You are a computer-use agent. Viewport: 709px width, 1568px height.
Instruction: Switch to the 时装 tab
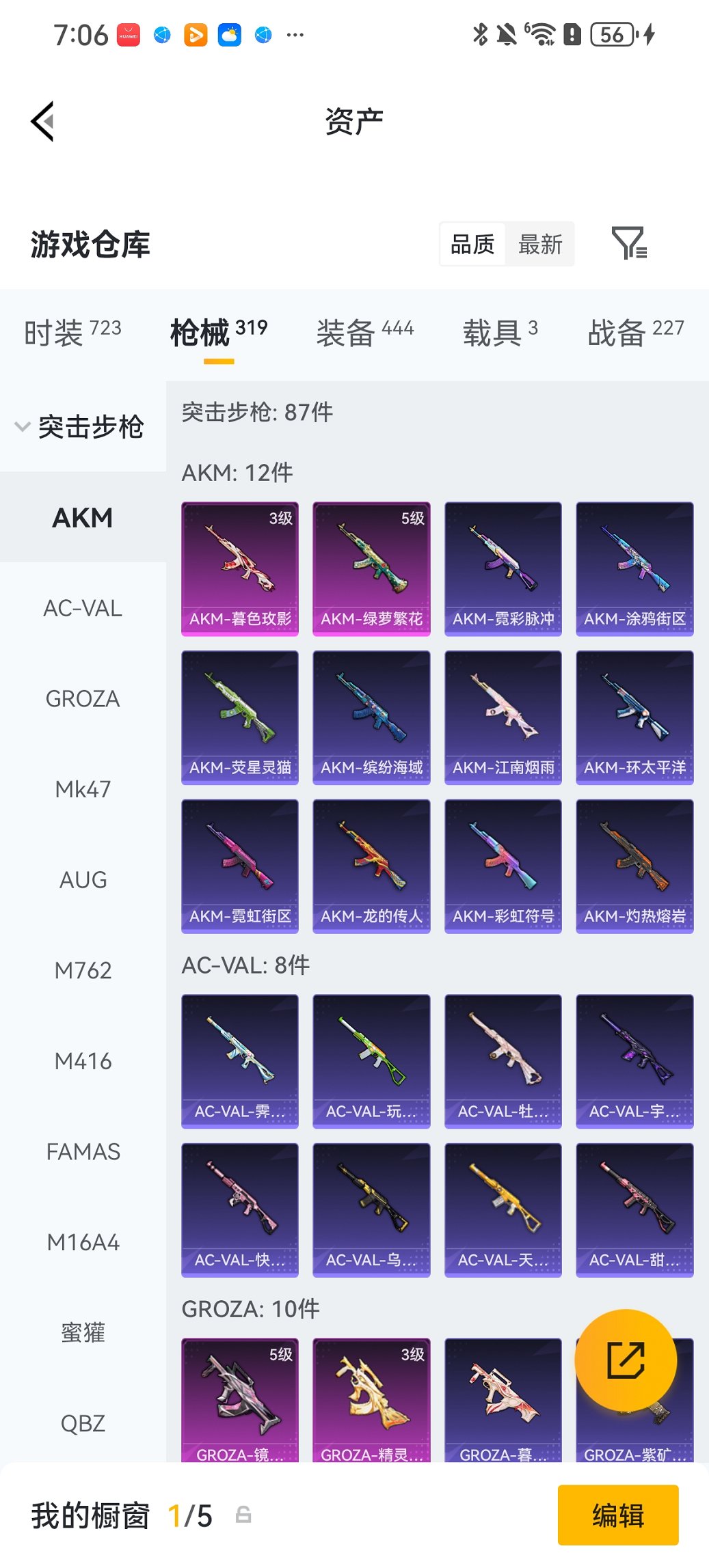coord(72,332)
